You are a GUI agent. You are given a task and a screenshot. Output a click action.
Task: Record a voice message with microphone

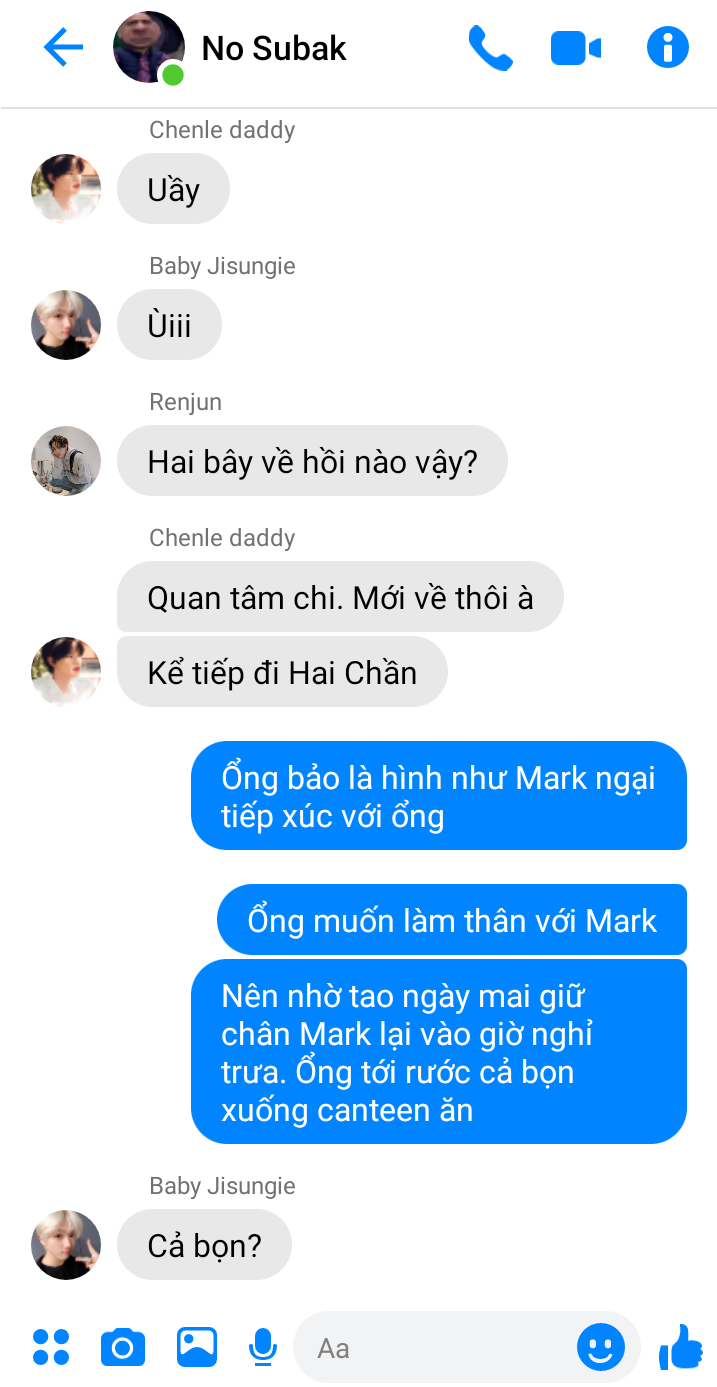click(262, 1347)
